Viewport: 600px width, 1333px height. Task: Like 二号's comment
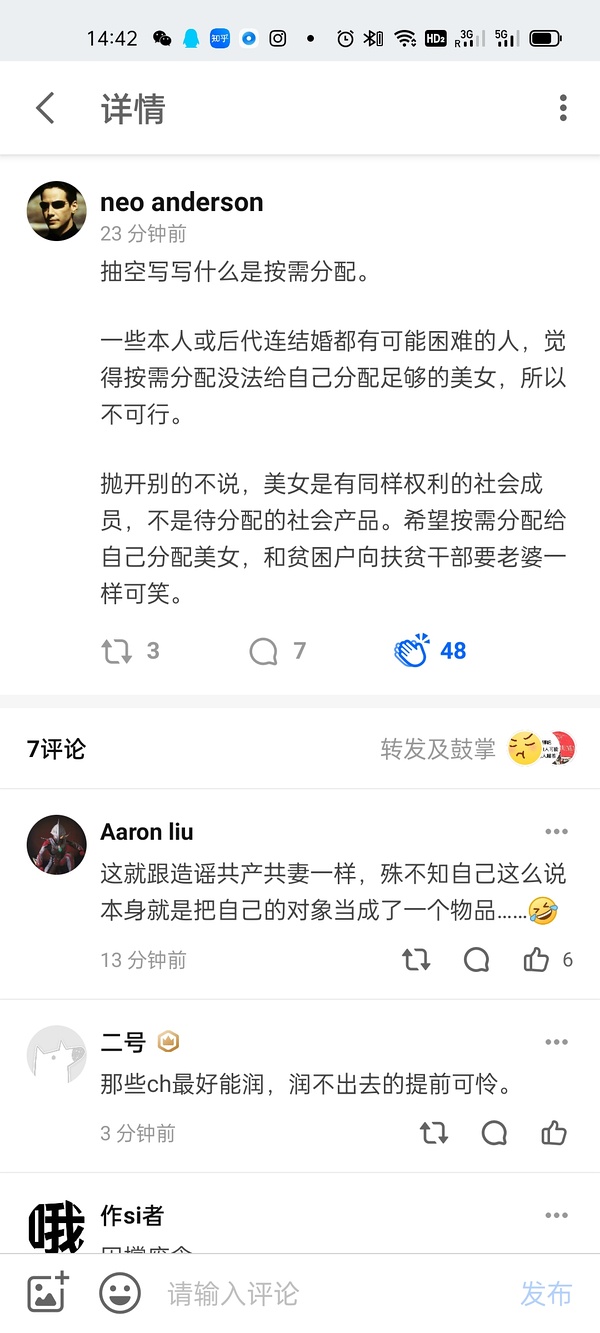click(553, 1133)
